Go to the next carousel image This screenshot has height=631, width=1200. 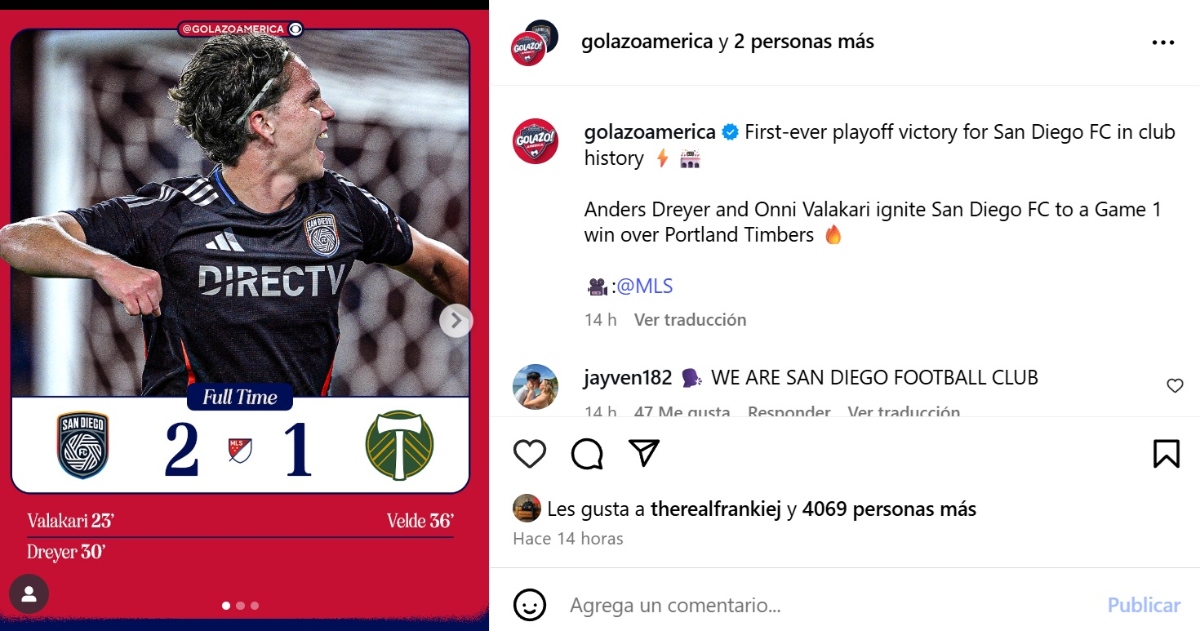[456, 320]
